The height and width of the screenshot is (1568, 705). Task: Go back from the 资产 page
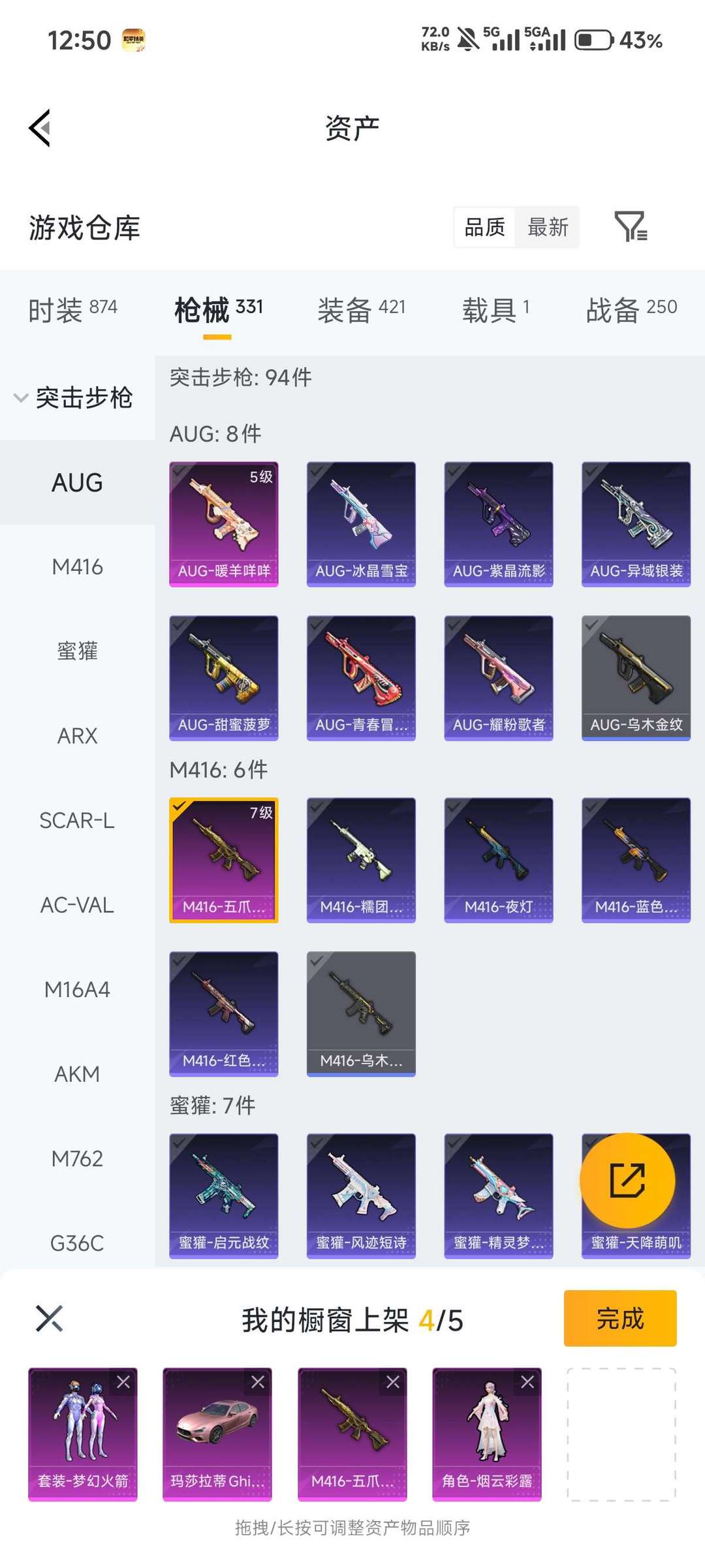coord(40,128)
